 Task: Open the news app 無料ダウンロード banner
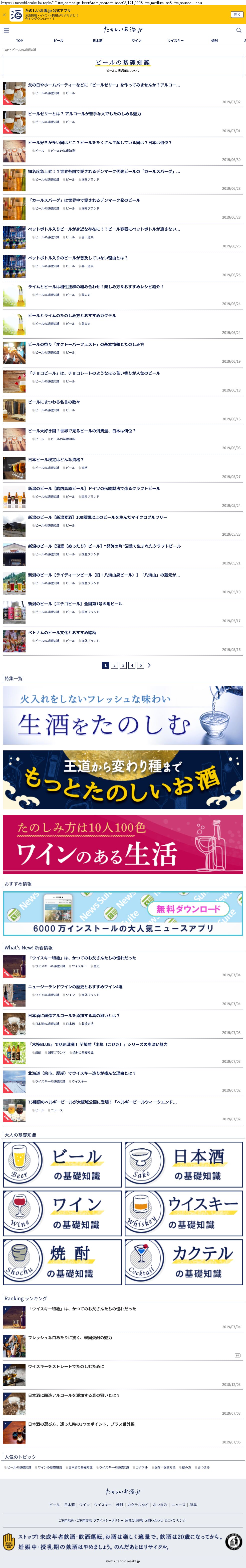click(x=123, y=913)
